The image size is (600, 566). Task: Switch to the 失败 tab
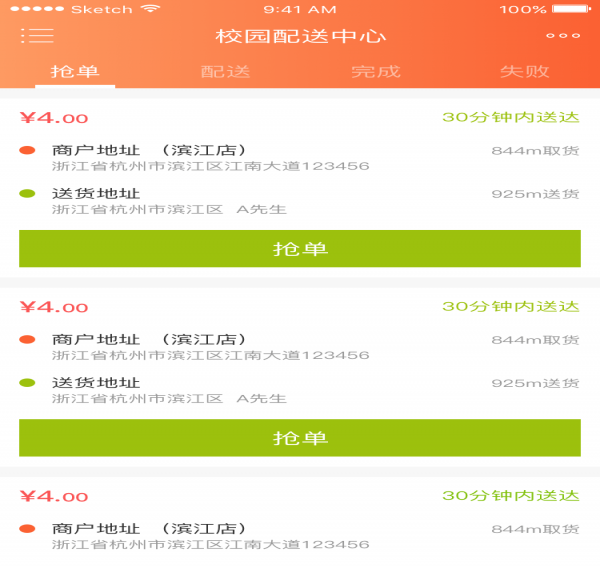(525, 72)
